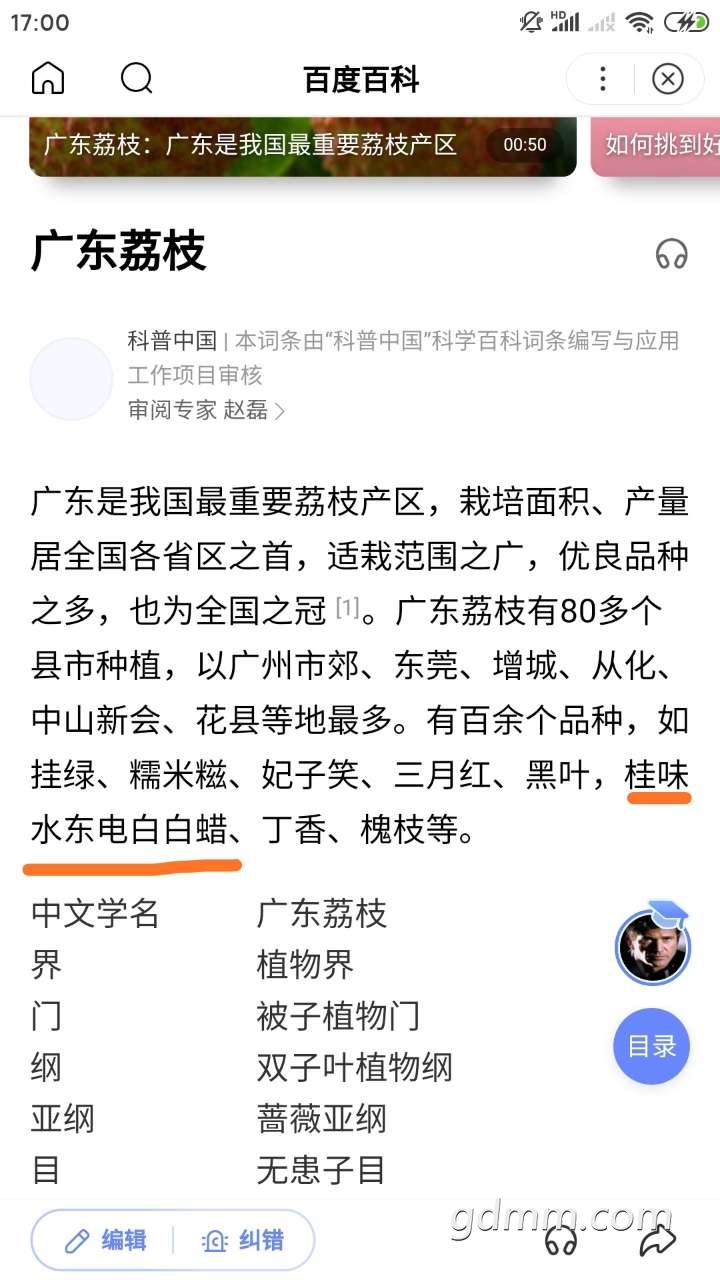The height and width of the screenshot is (1280, 720).
Task: Share this entry via bottom share arrow
Action: click(x=657, y=1241)
